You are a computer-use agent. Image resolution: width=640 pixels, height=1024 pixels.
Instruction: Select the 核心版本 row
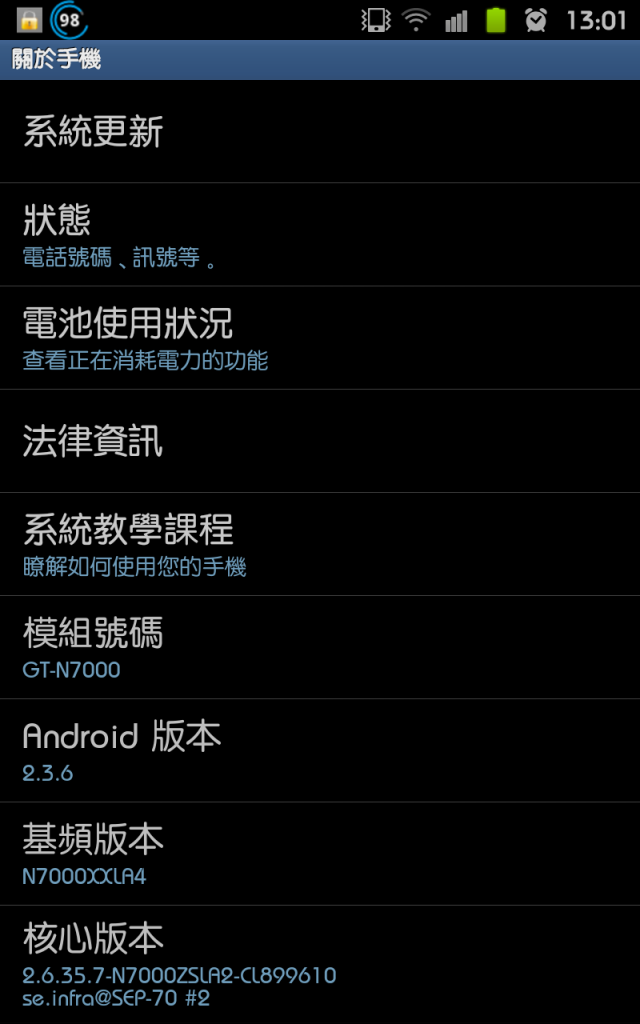pyautogui.click(x=320, y=965)
